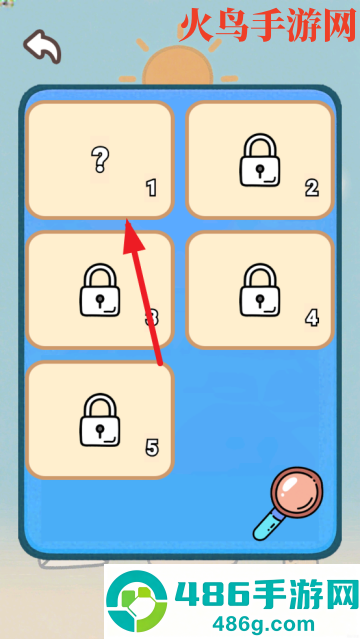Select locked level 3 card
The width and height of the screenshot is (360, 639).
coord(100,290)
